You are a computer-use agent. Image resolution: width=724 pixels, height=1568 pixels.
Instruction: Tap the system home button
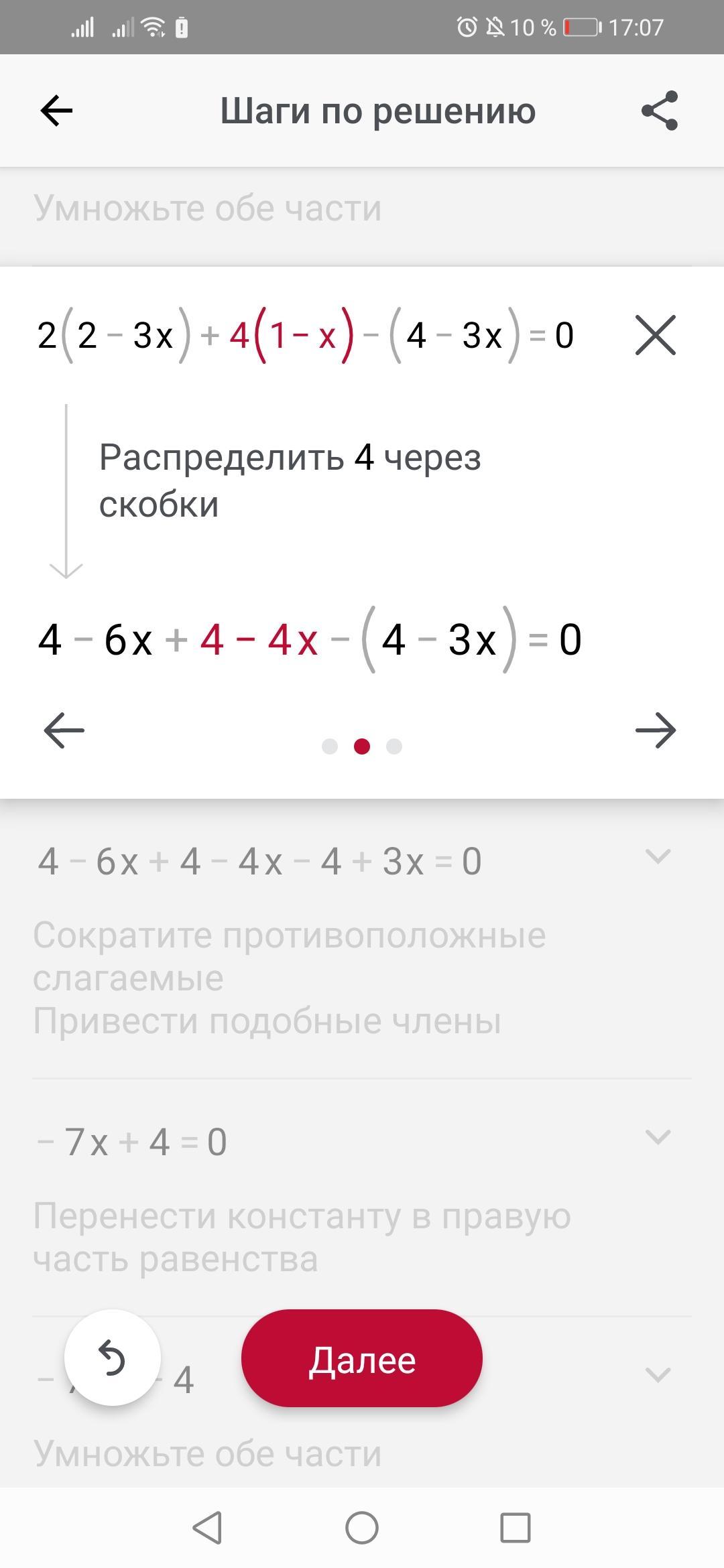pos(362,1528)
